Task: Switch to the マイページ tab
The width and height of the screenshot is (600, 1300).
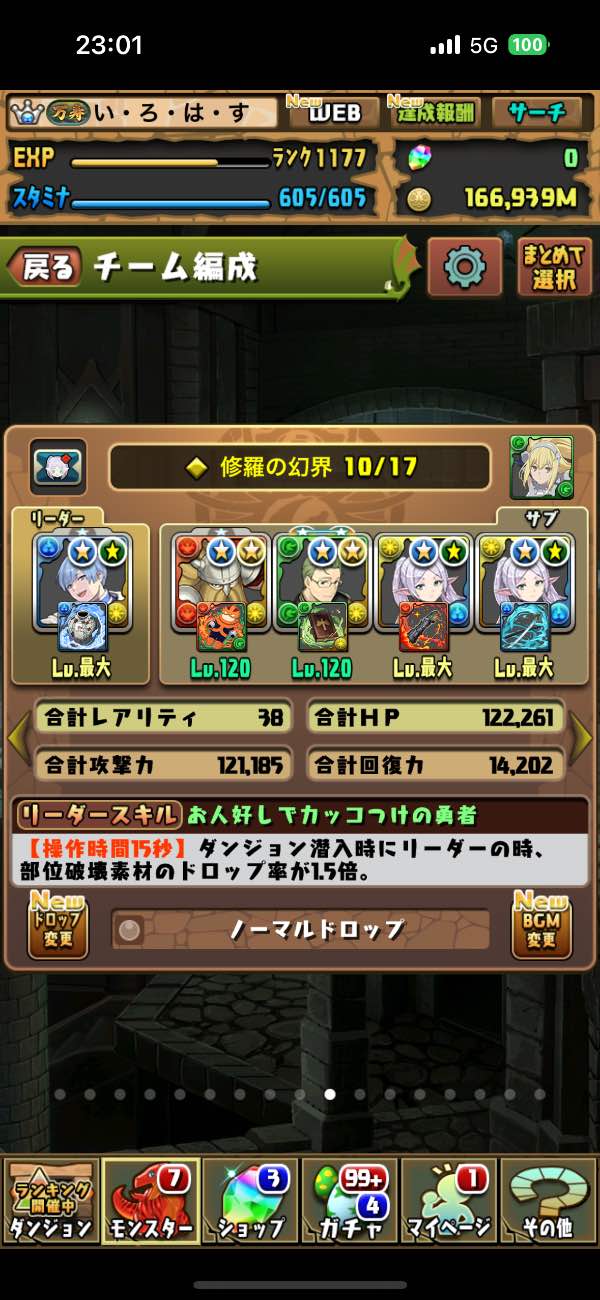Action: tap(449, 1201)
